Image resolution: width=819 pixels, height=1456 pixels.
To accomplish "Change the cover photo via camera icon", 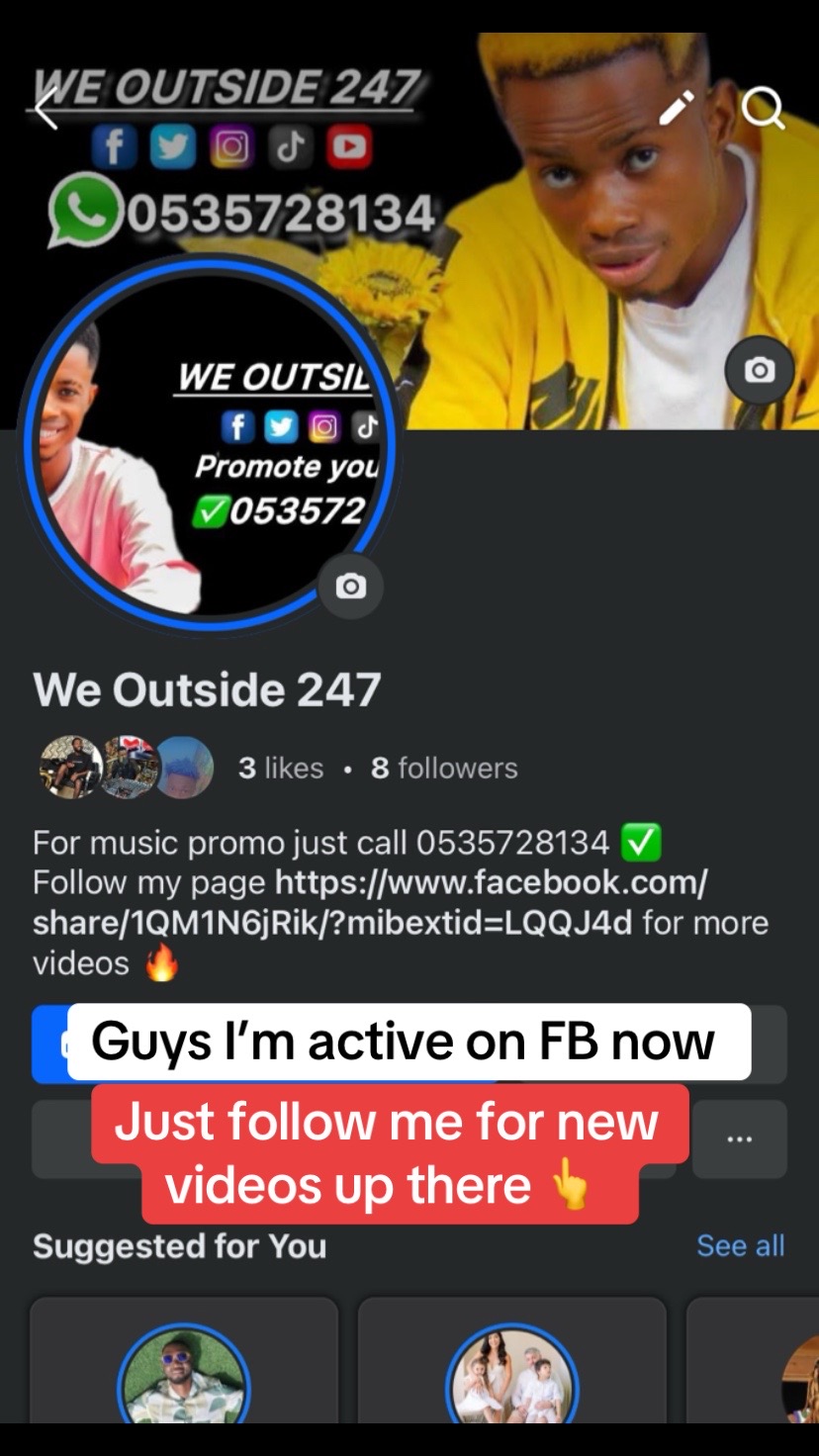I will [759, 371].
